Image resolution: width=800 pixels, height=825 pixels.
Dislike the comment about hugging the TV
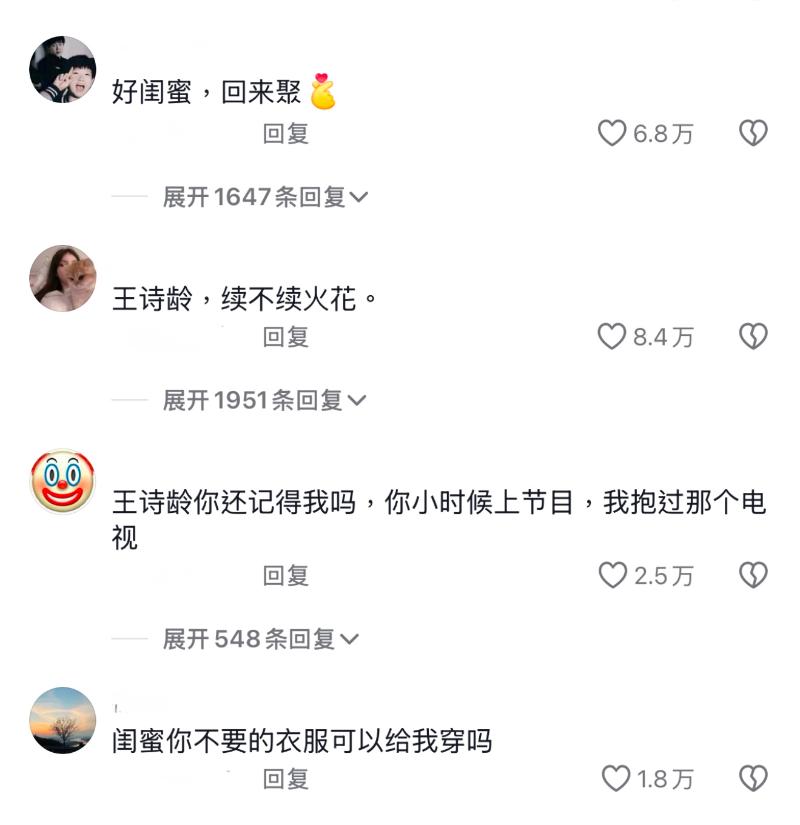[753, 575]
